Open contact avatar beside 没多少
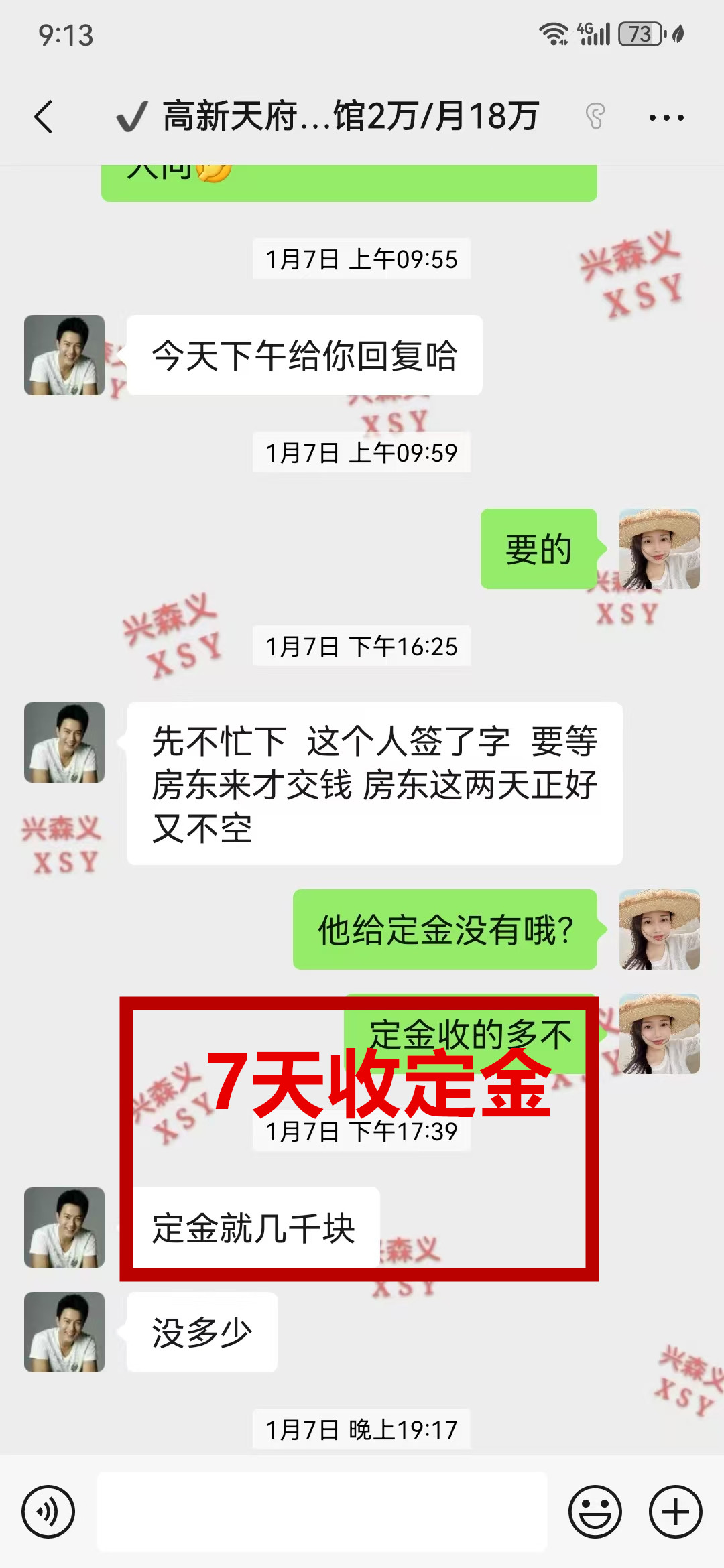The image size is (724, 1568). [64, 1332]
